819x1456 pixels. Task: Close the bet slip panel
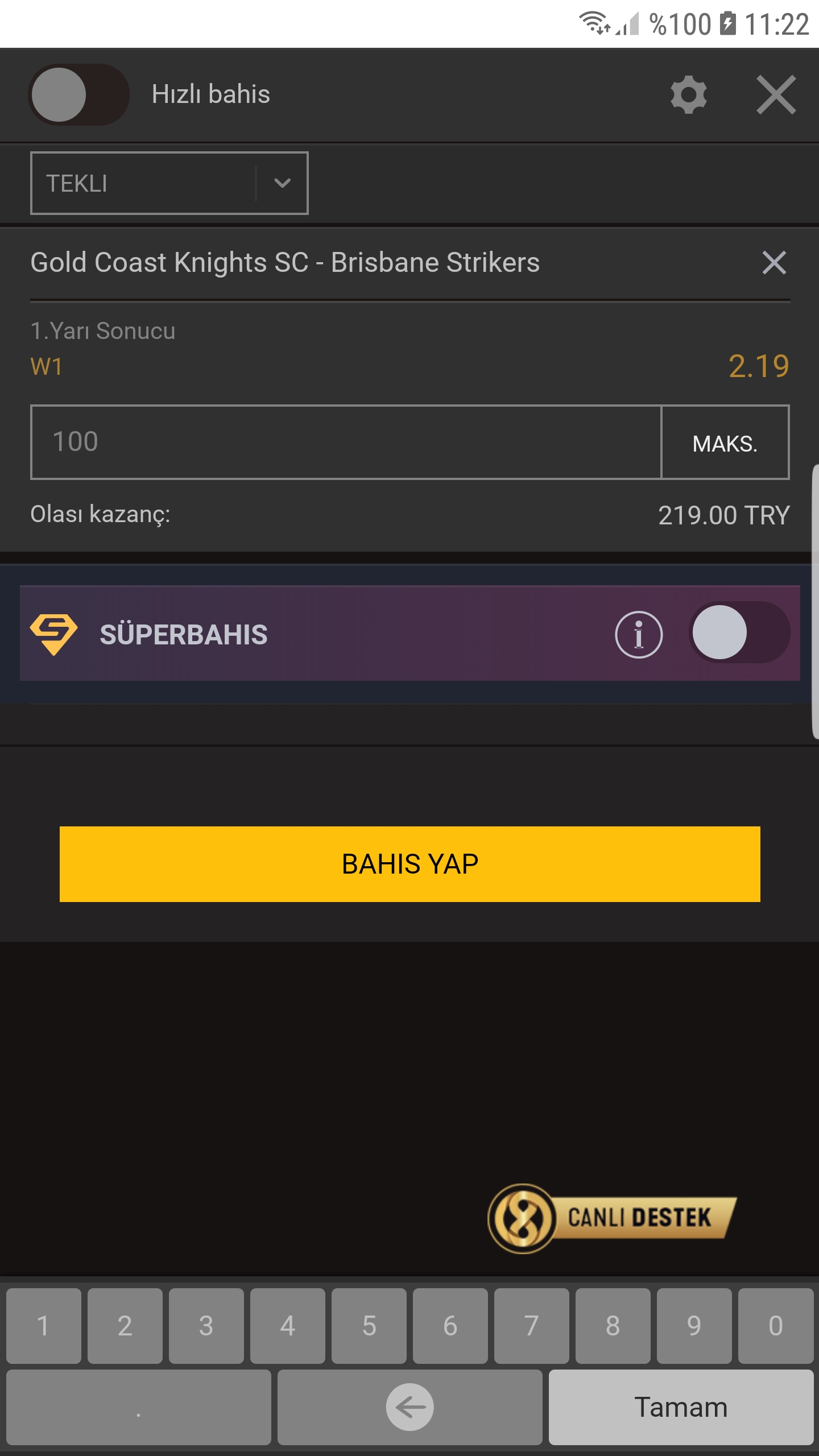[x=776, y=94]
